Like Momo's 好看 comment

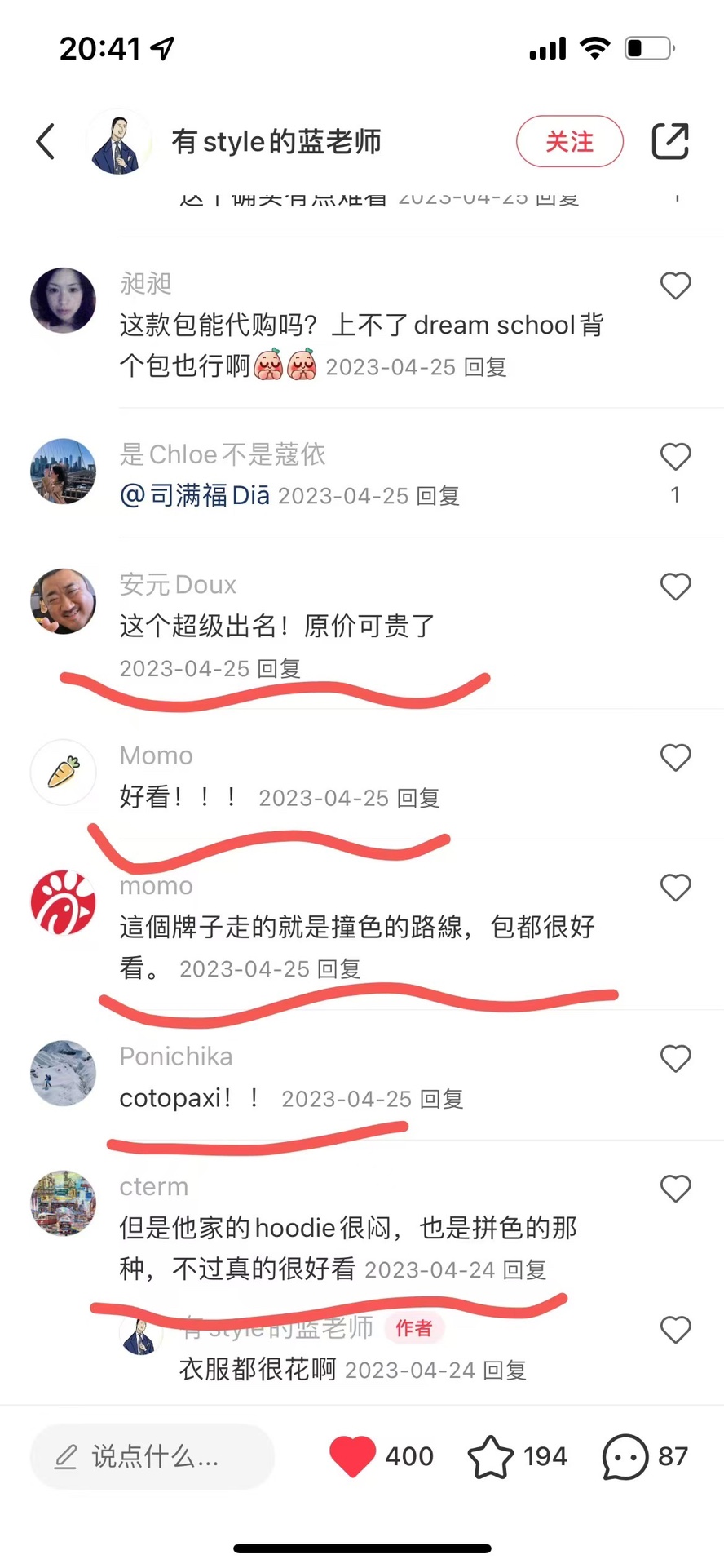[x=675, y=758]
